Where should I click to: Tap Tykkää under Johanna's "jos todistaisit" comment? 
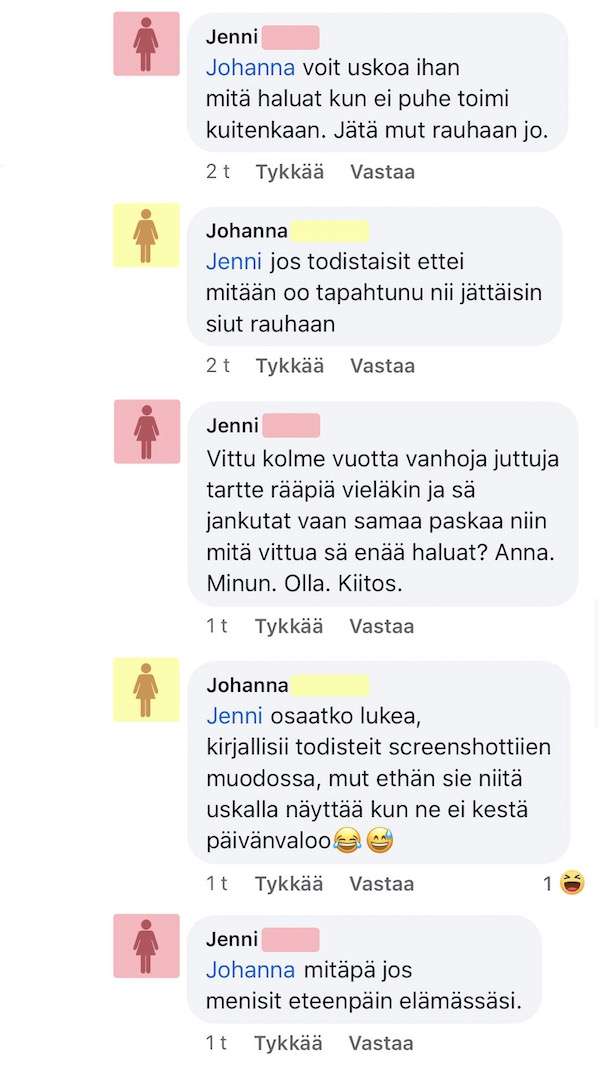(x=290, y=365)
